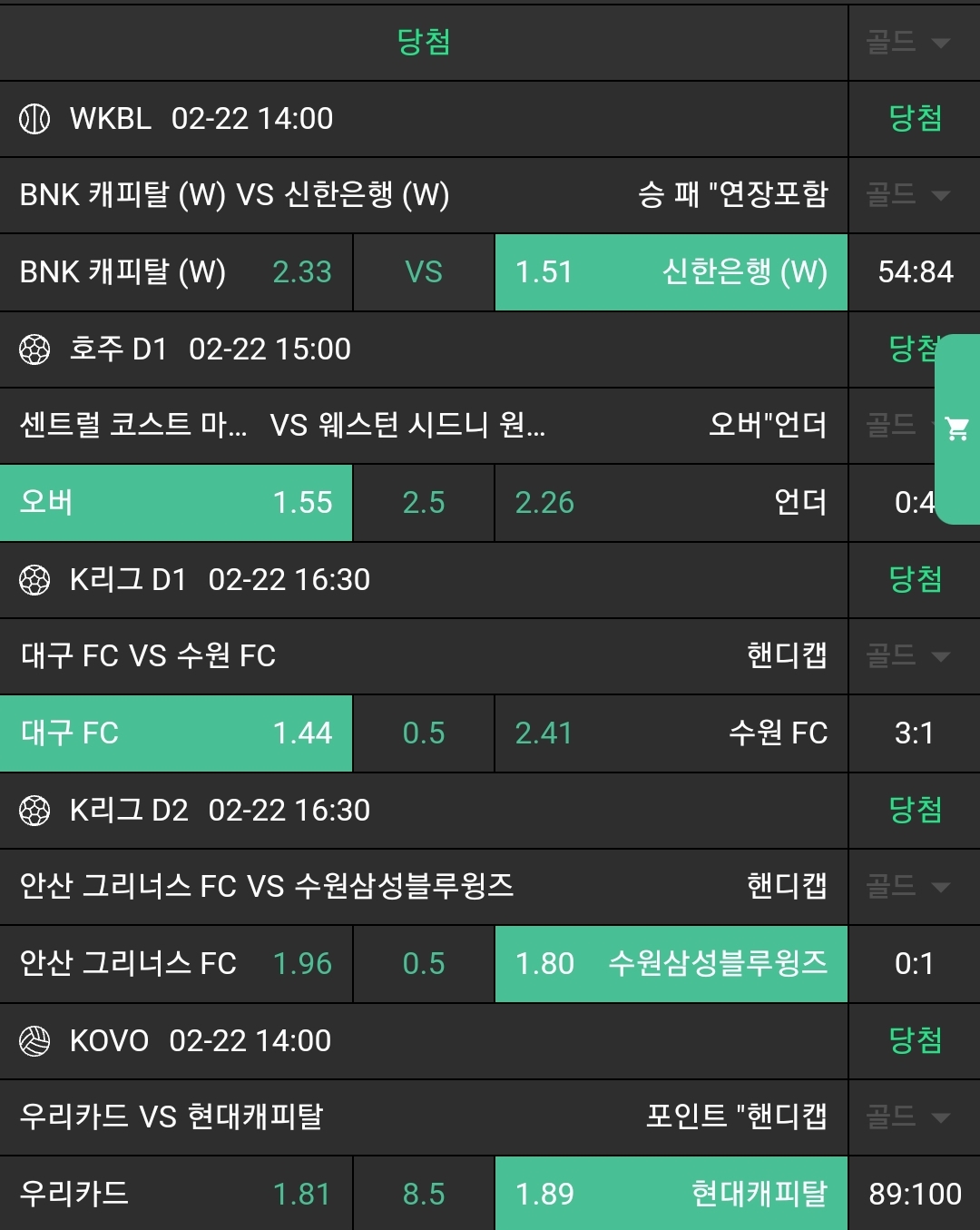The height and width of the screenshot is (1230, 980).
Task: Expand 골드 dropdown for 안산 그리너스 FC match
Action: (x=909, y=887)
